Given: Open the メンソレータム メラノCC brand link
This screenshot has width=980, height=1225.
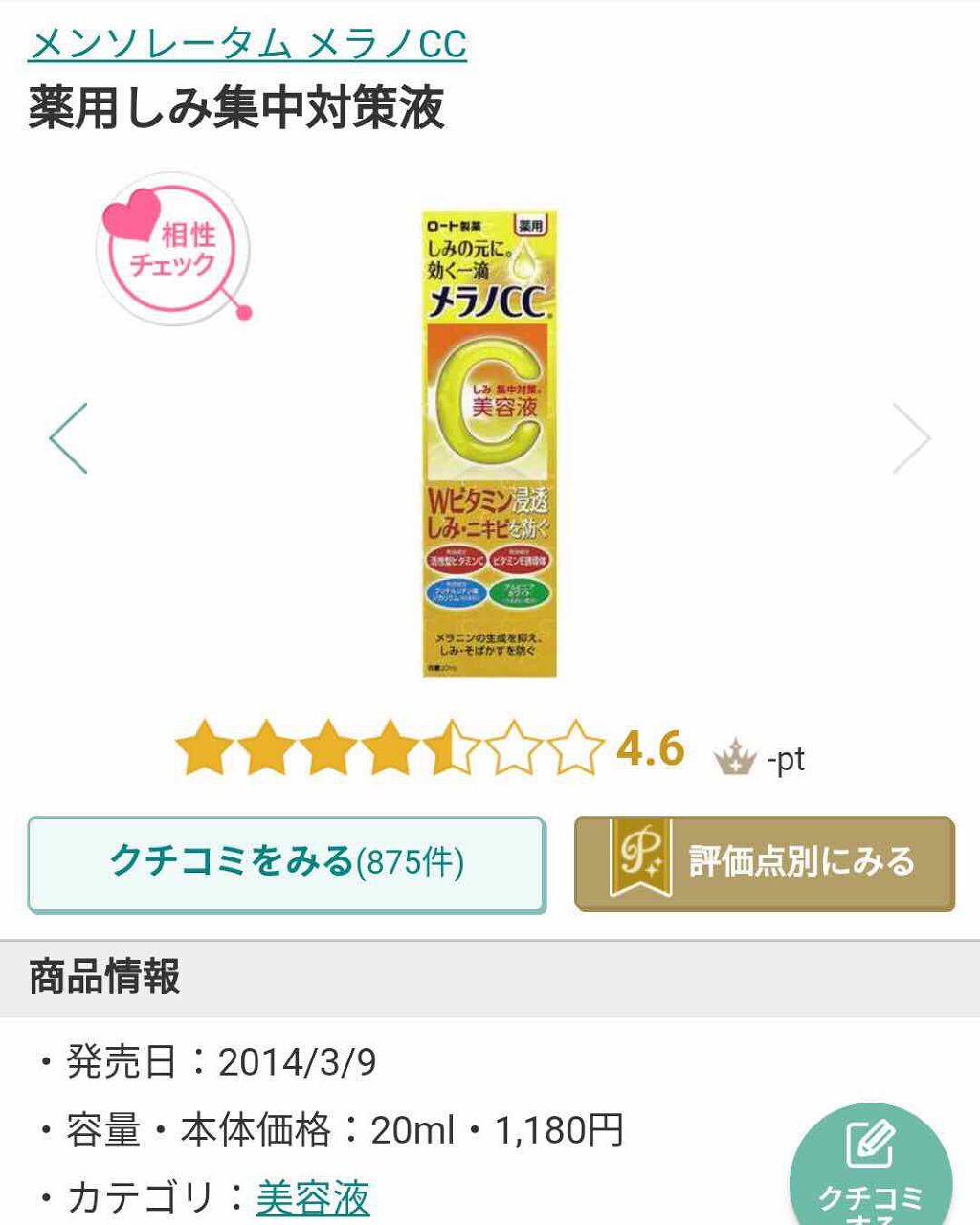Looking at the screenshot, I should (x=247, y=43).
